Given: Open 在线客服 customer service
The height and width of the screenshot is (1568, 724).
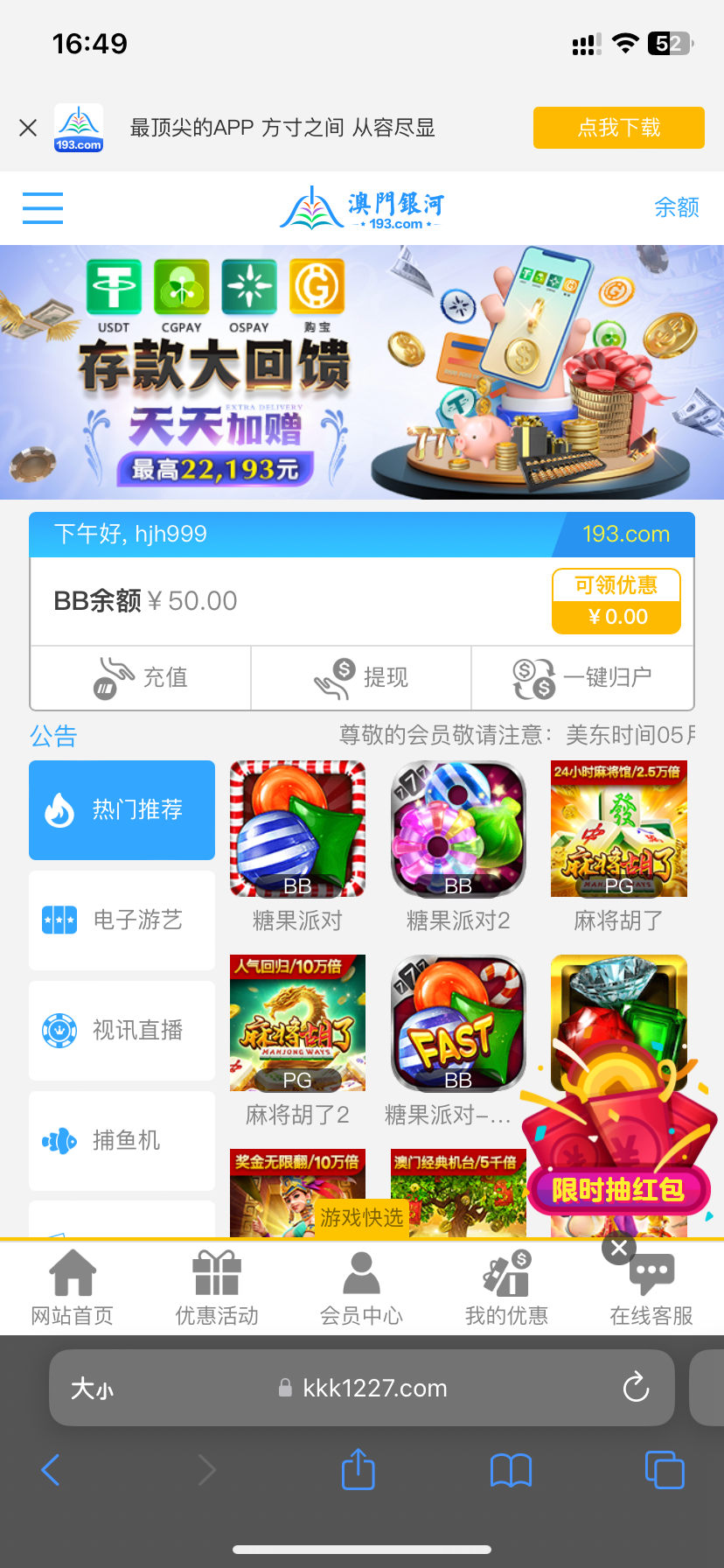Looking at the screenshot, I should pyautogui.click(x=651, y=1287).
